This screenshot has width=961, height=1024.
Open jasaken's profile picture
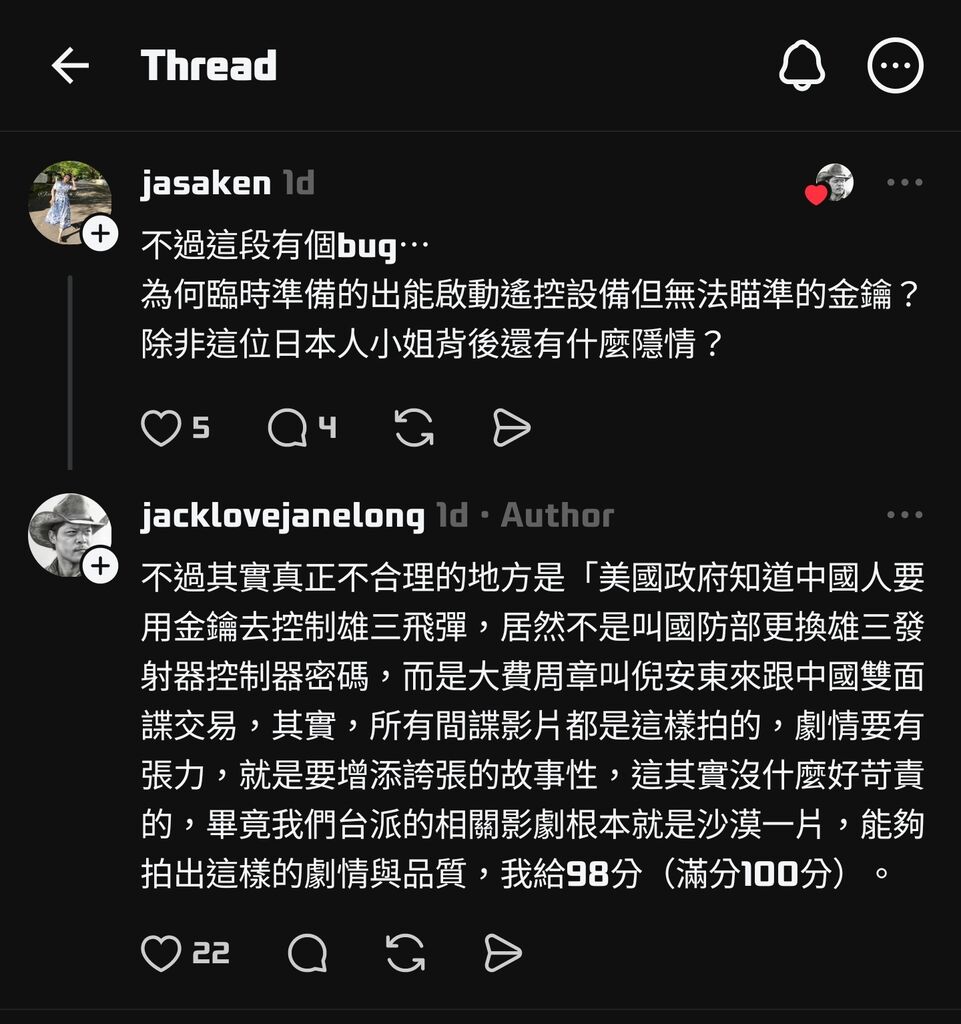coord(68,201)
